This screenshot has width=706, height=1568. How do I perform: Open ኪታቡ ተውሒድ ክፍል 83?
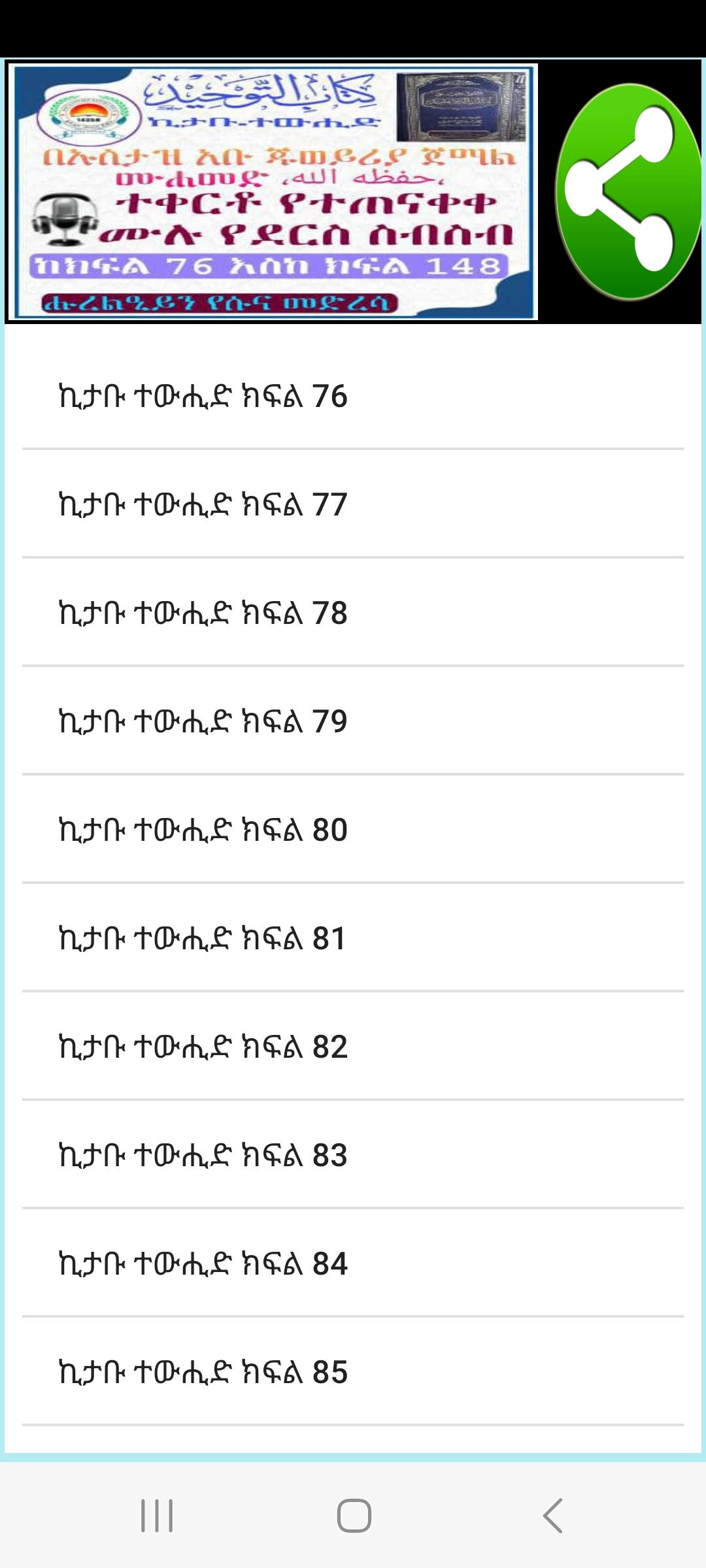tap(353, 1155)
